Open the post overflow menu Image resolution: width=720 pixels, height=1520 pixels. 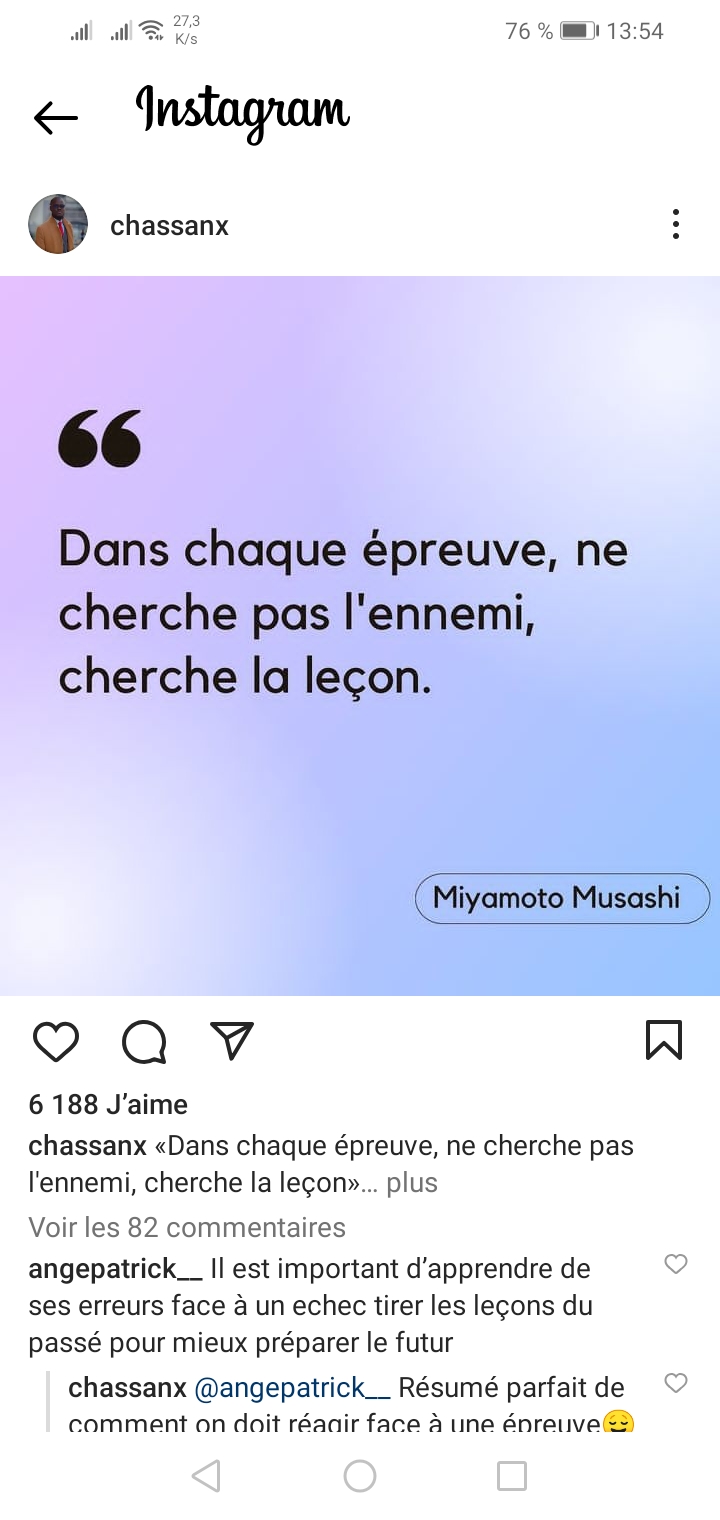point(676,224)
